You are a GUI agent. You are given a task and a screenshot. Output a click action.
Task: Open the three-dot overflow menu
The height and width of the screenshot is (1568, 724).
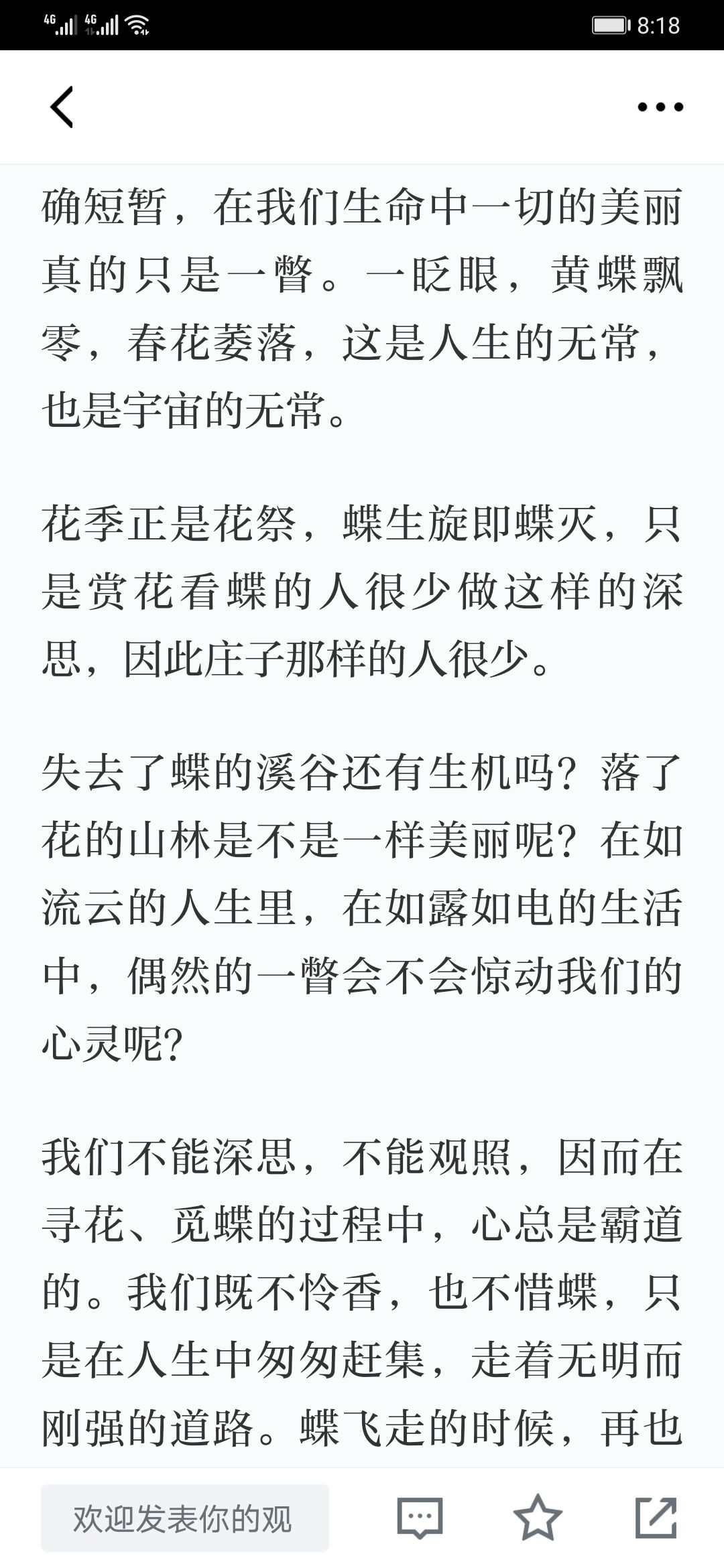click(660, 107)
